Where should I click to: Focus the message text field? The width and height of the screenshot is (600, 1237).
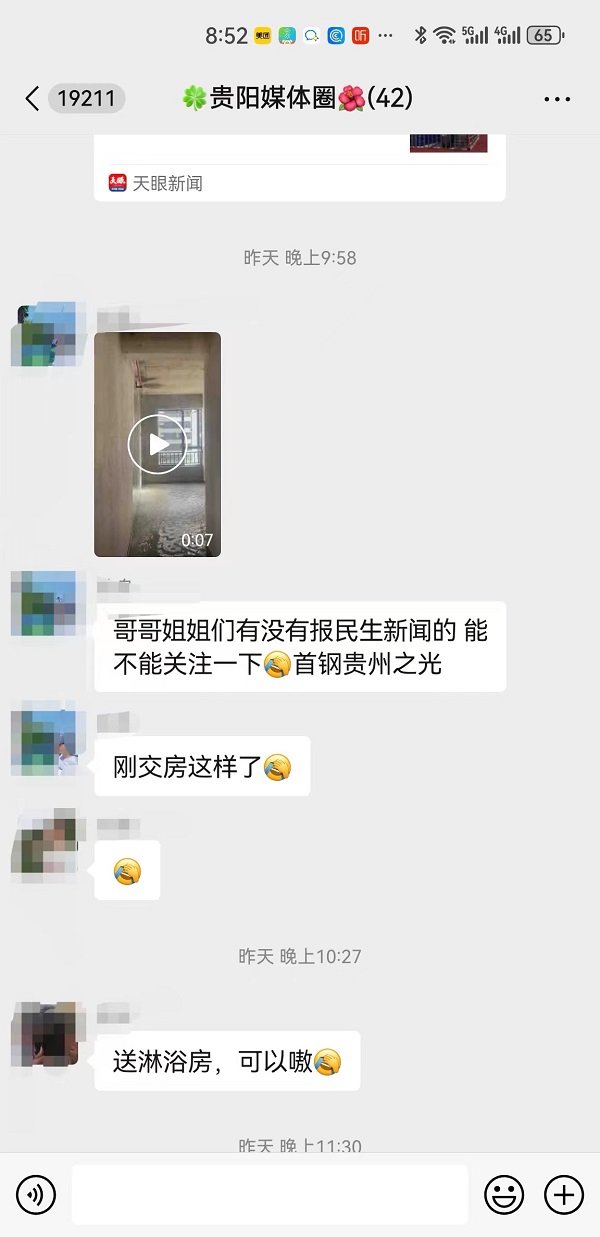[x=269, y=1194]
